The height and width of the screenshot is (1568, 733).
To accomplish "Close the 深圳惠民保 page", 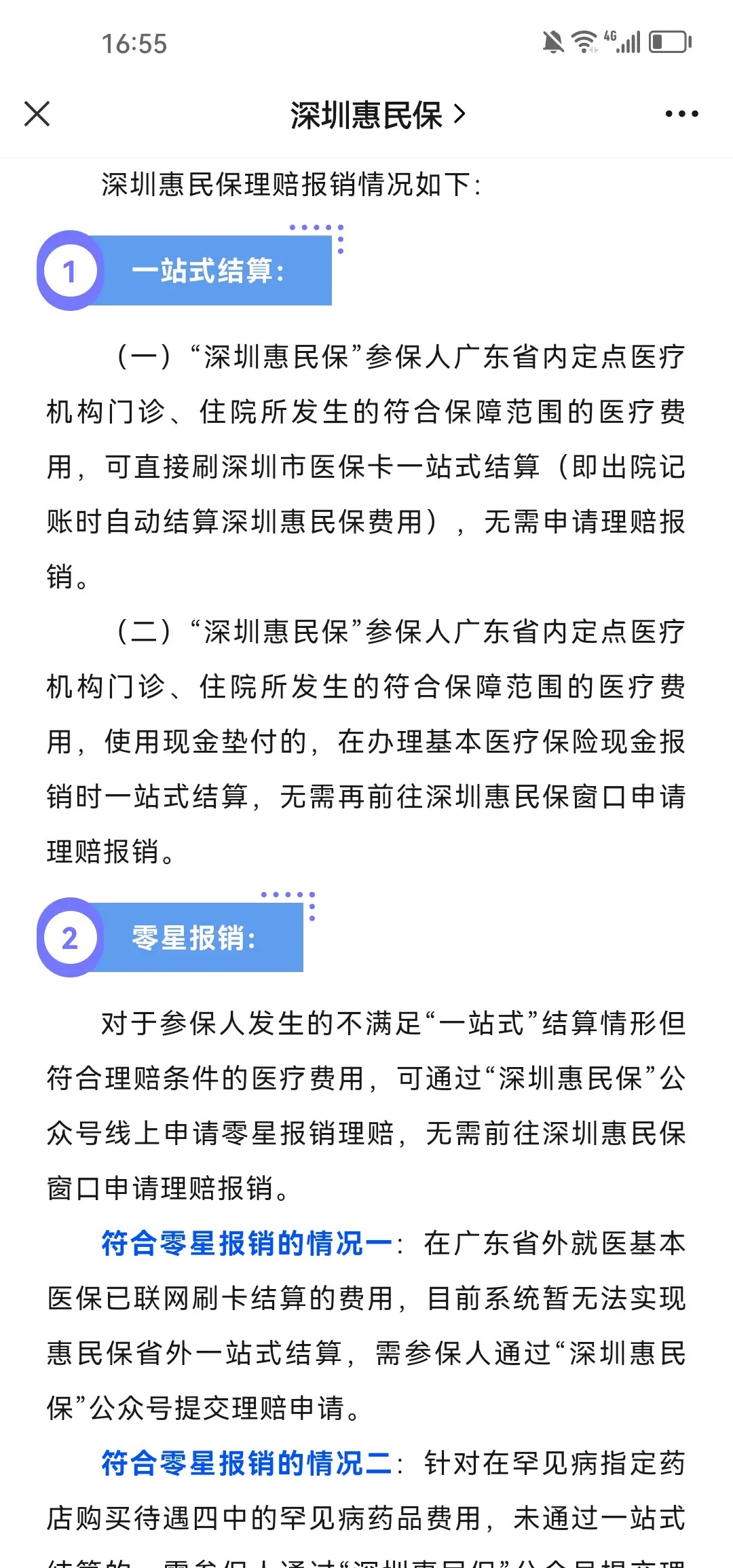I will (37, 114).
